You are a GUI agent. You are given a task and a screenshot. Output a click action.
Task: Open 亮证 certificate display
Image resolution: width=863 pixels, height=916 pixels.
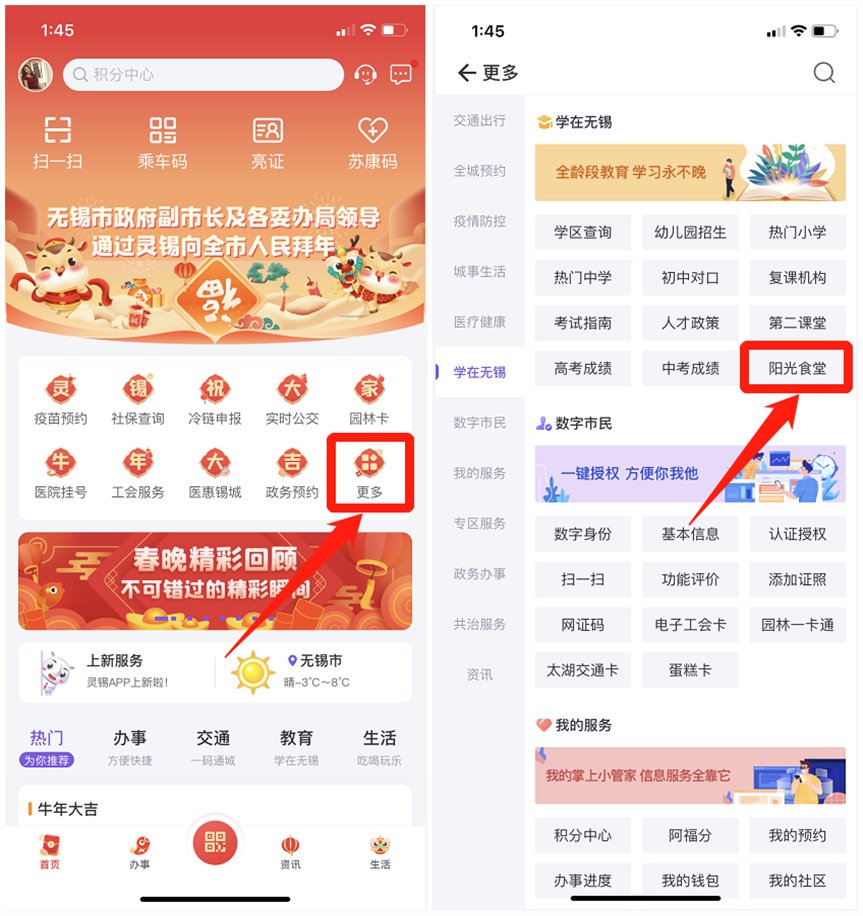click(x=267, y=141)
